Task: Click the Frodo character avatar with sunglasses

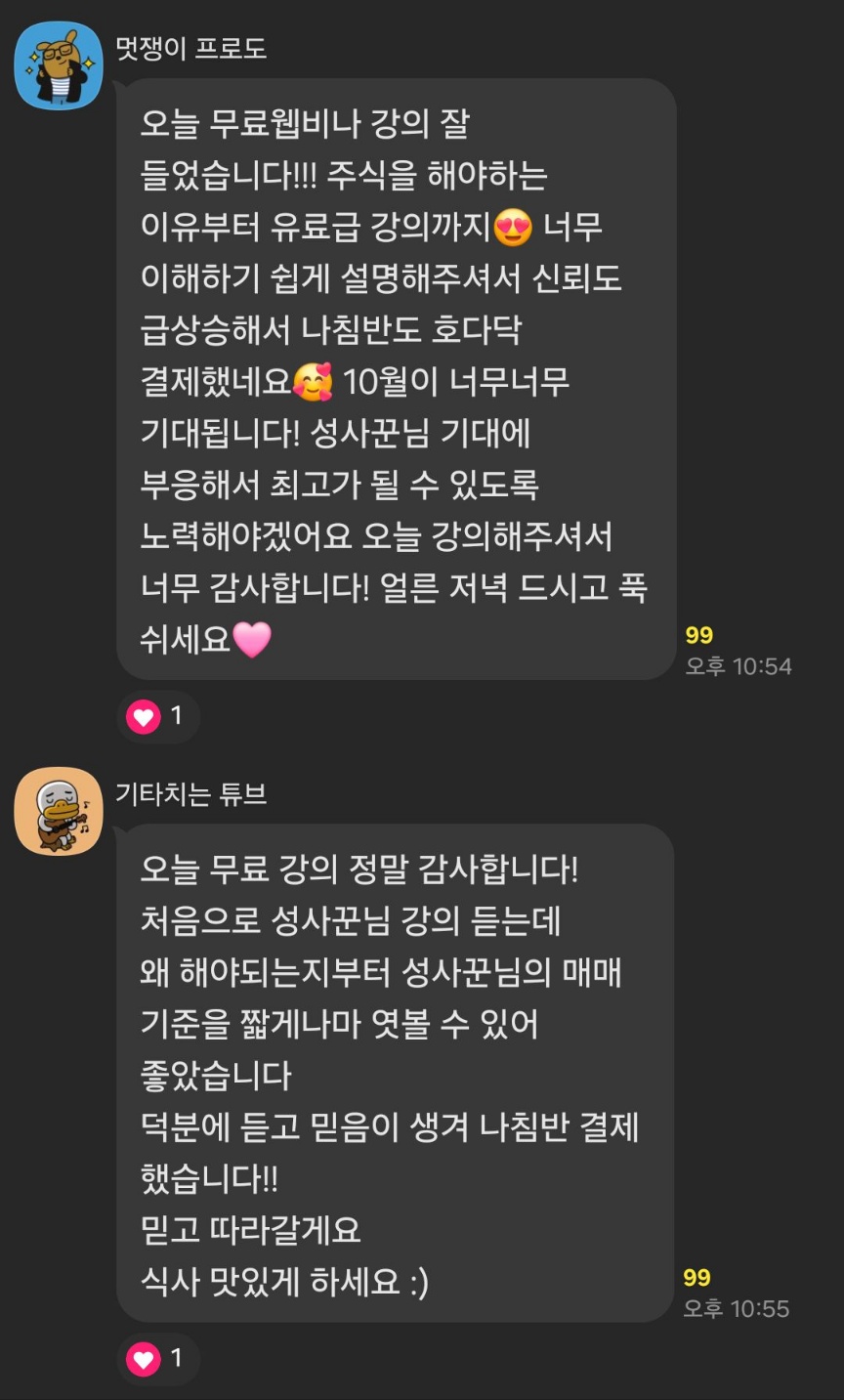Action: point(58,67)
